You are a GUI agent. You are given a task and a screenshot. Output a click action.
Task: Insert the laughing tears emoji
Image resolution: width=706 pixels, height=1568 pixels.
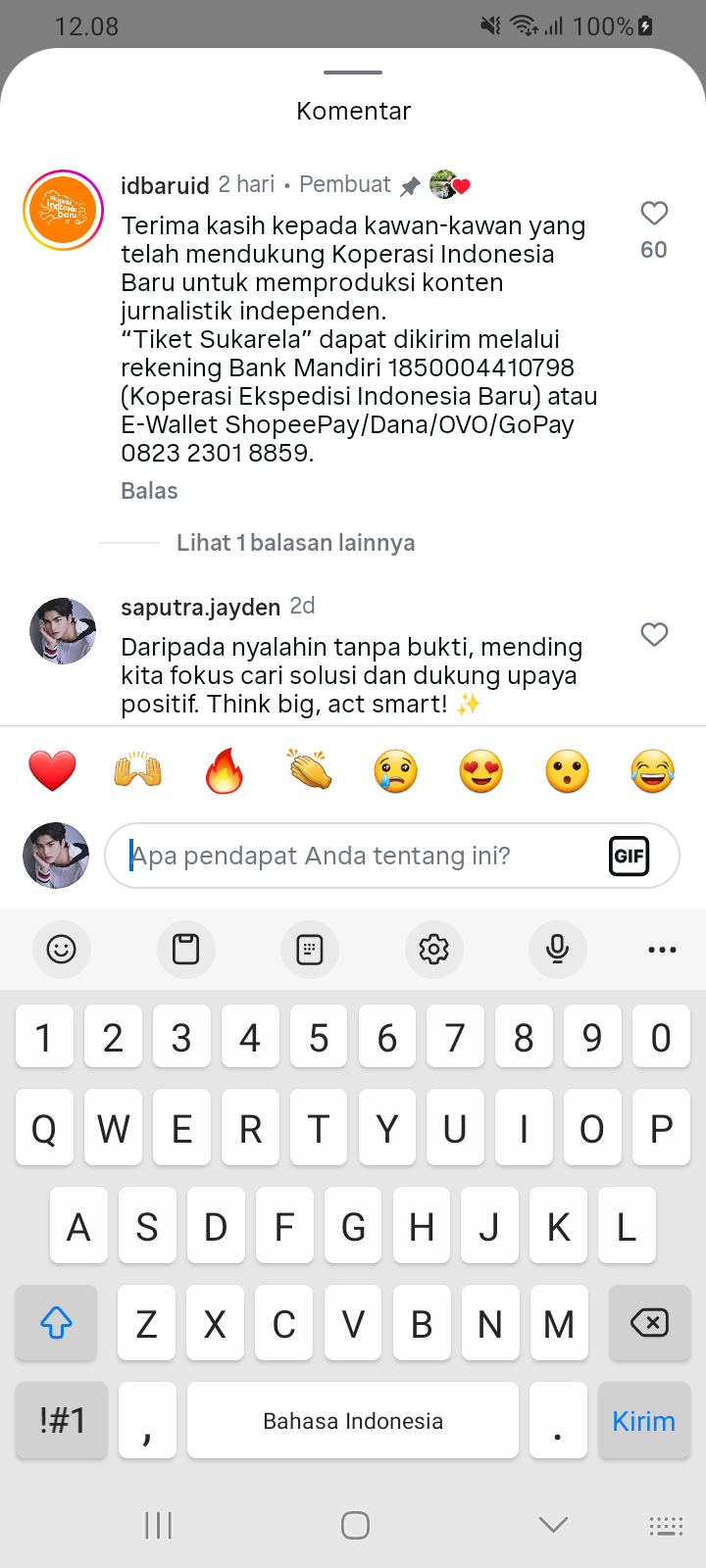pyautogui.click(x=652, y=771)
